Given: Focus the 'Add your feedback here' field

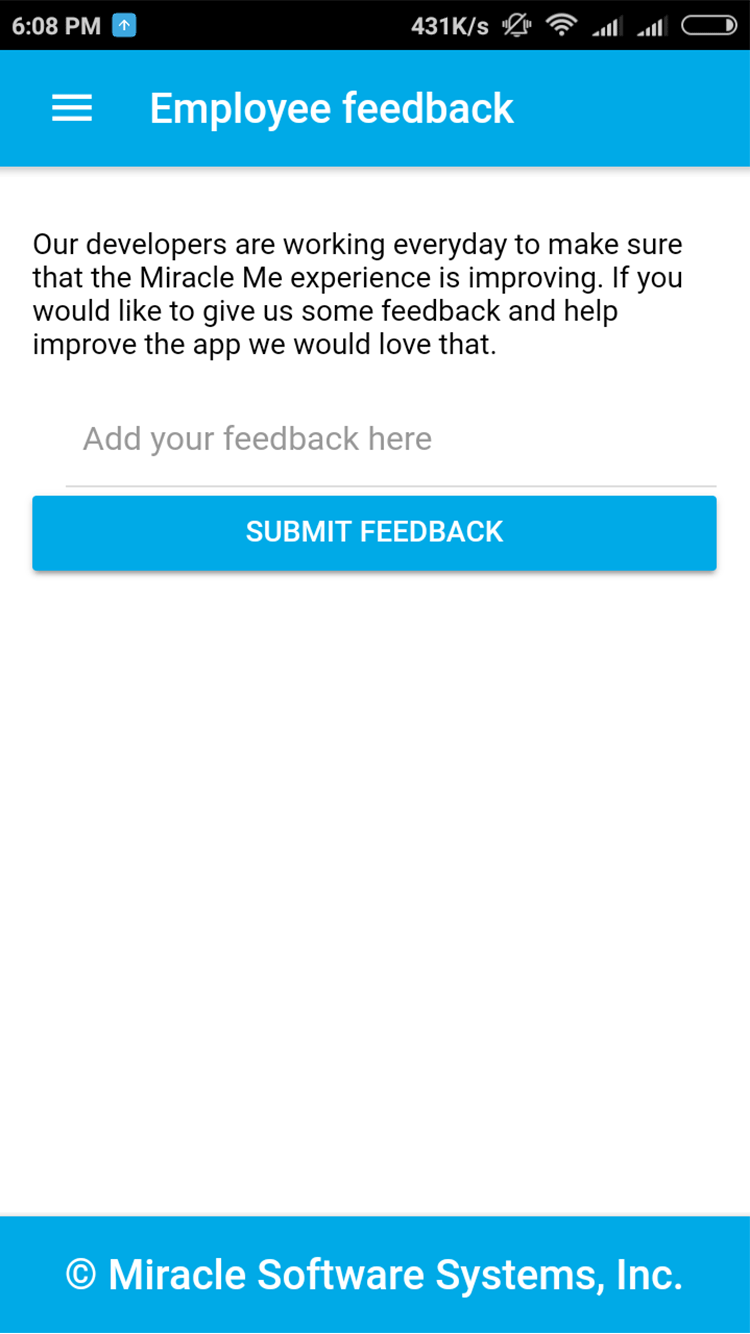Looking at the screenshot, I should pyautogui.click(x=390, y=439).
